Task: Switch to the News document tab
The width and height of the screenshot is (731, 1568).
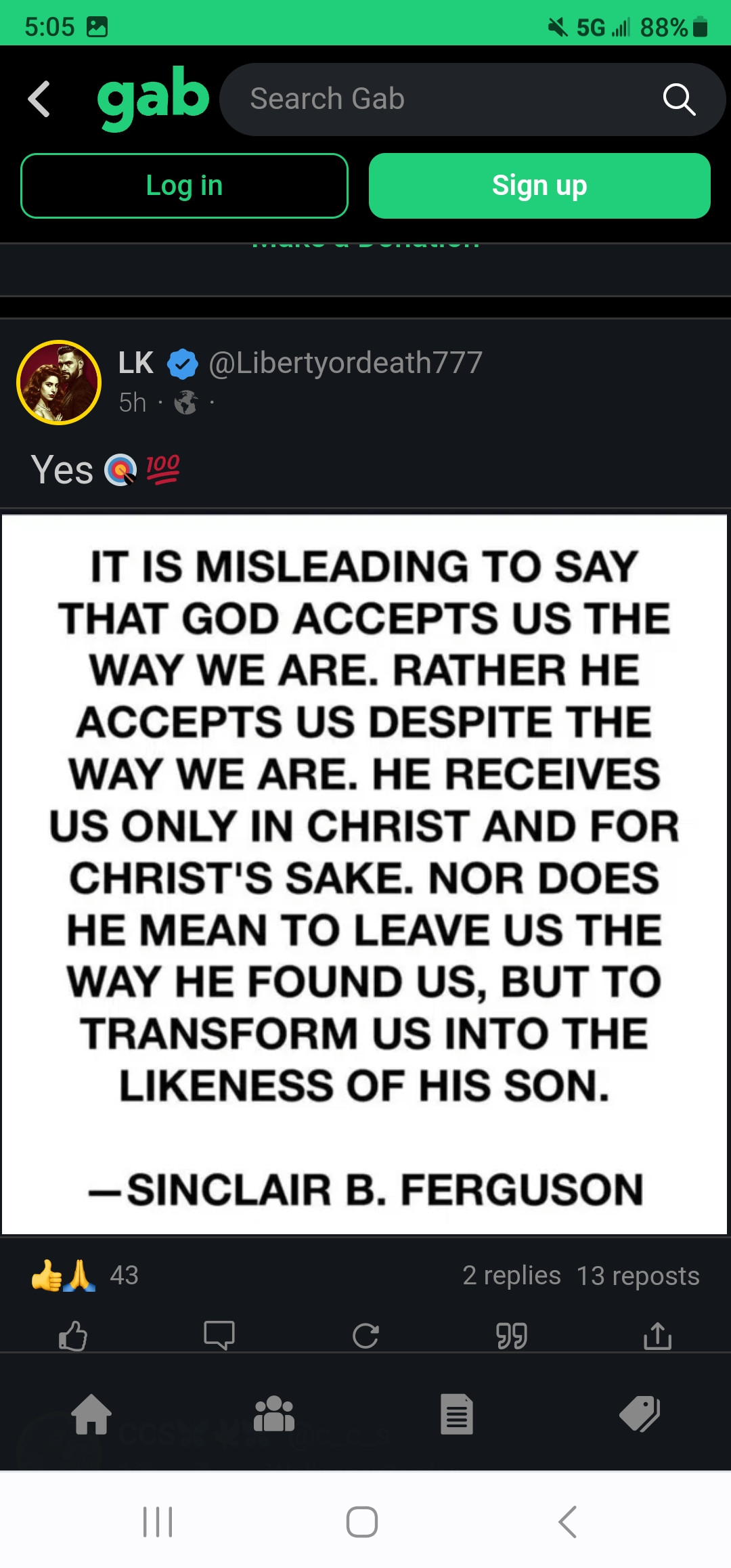Action: click(457, 1414)
